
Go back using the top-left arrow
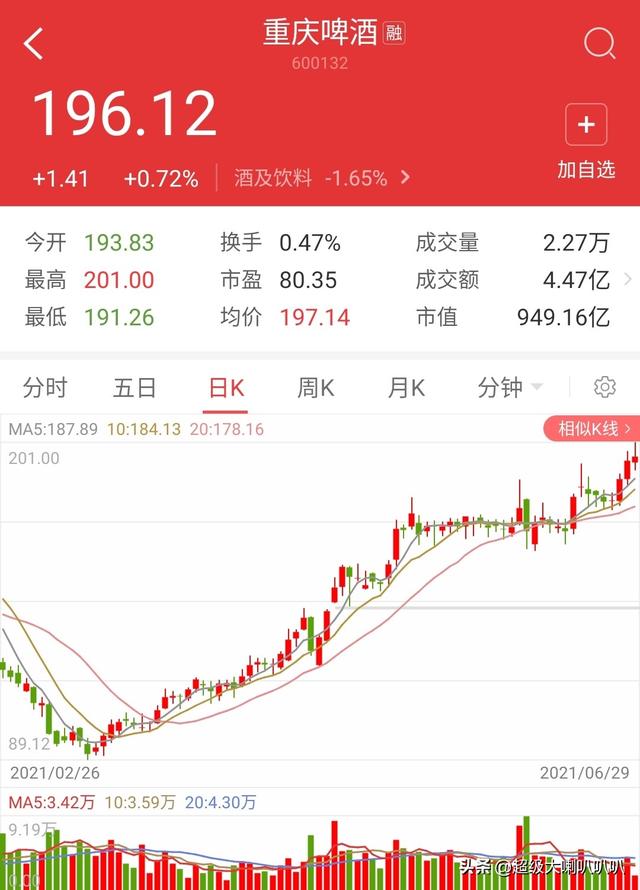pos(34,44)
